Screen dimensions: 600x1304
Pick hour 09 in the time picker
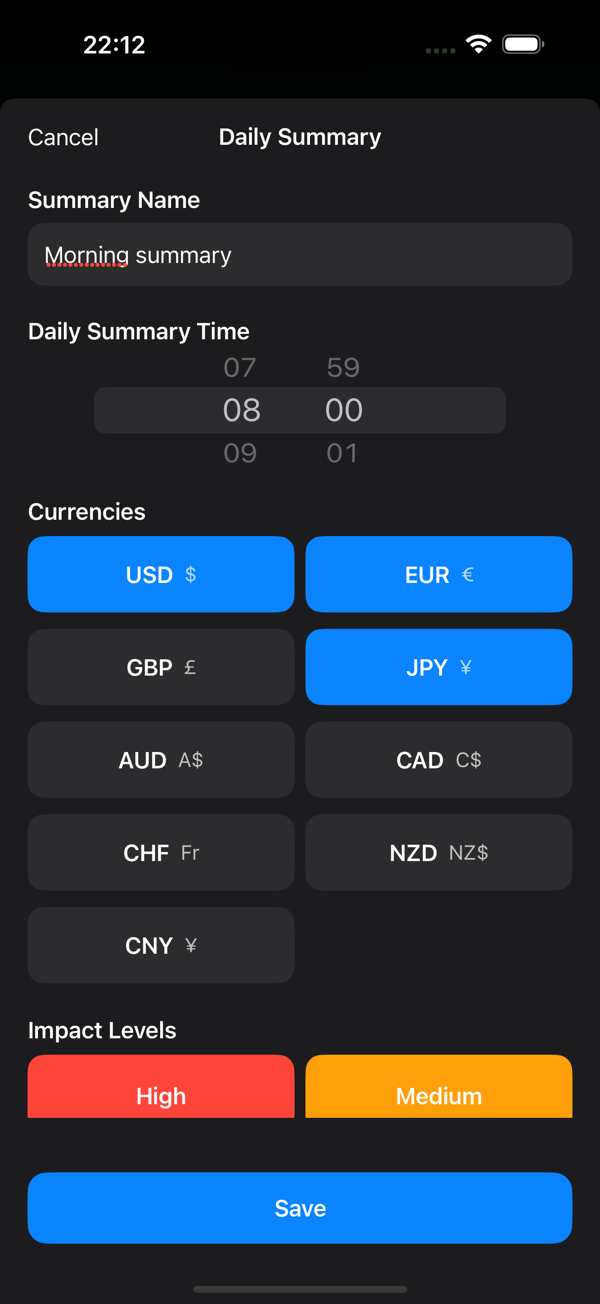(240, 453)
